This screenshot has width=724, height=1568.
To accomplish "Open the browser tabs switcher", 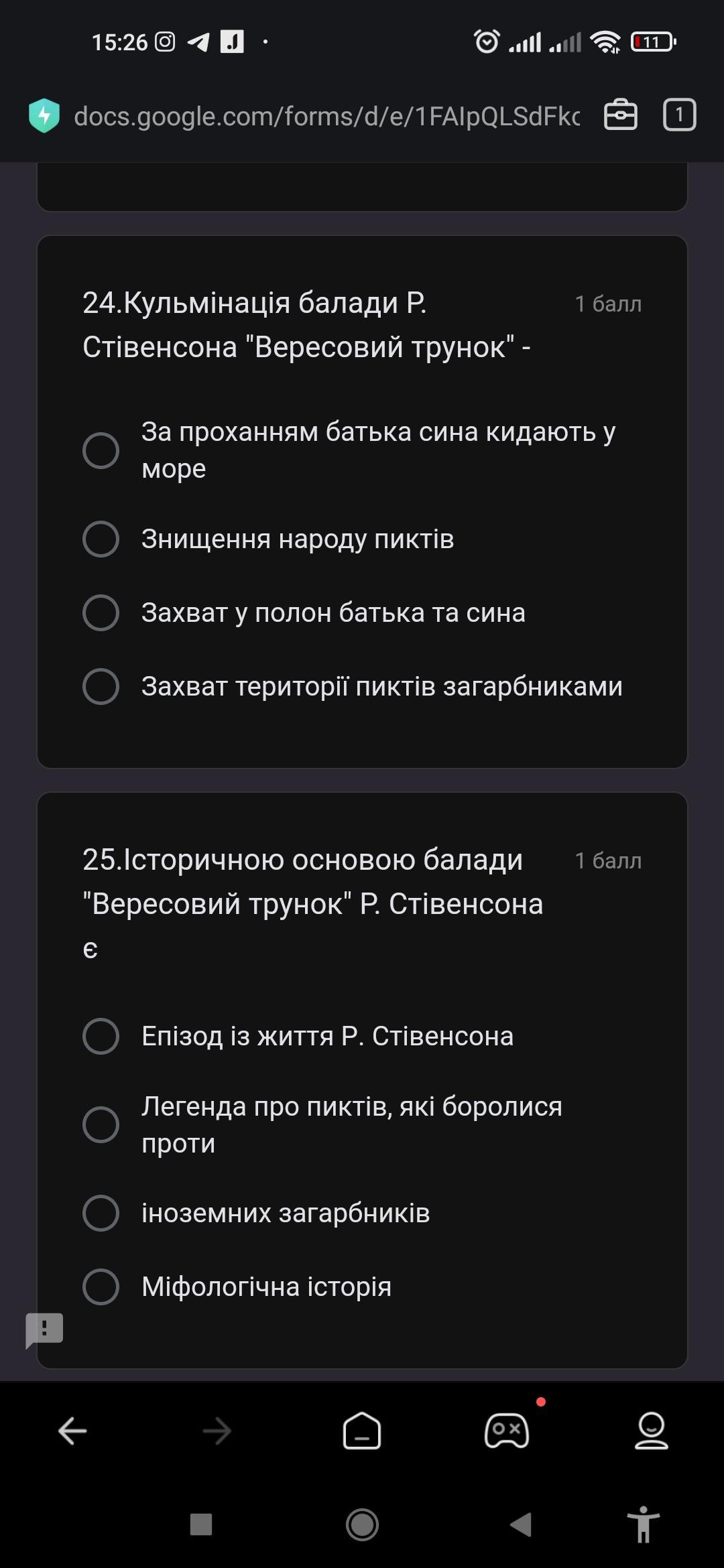I will pos(679,115).
